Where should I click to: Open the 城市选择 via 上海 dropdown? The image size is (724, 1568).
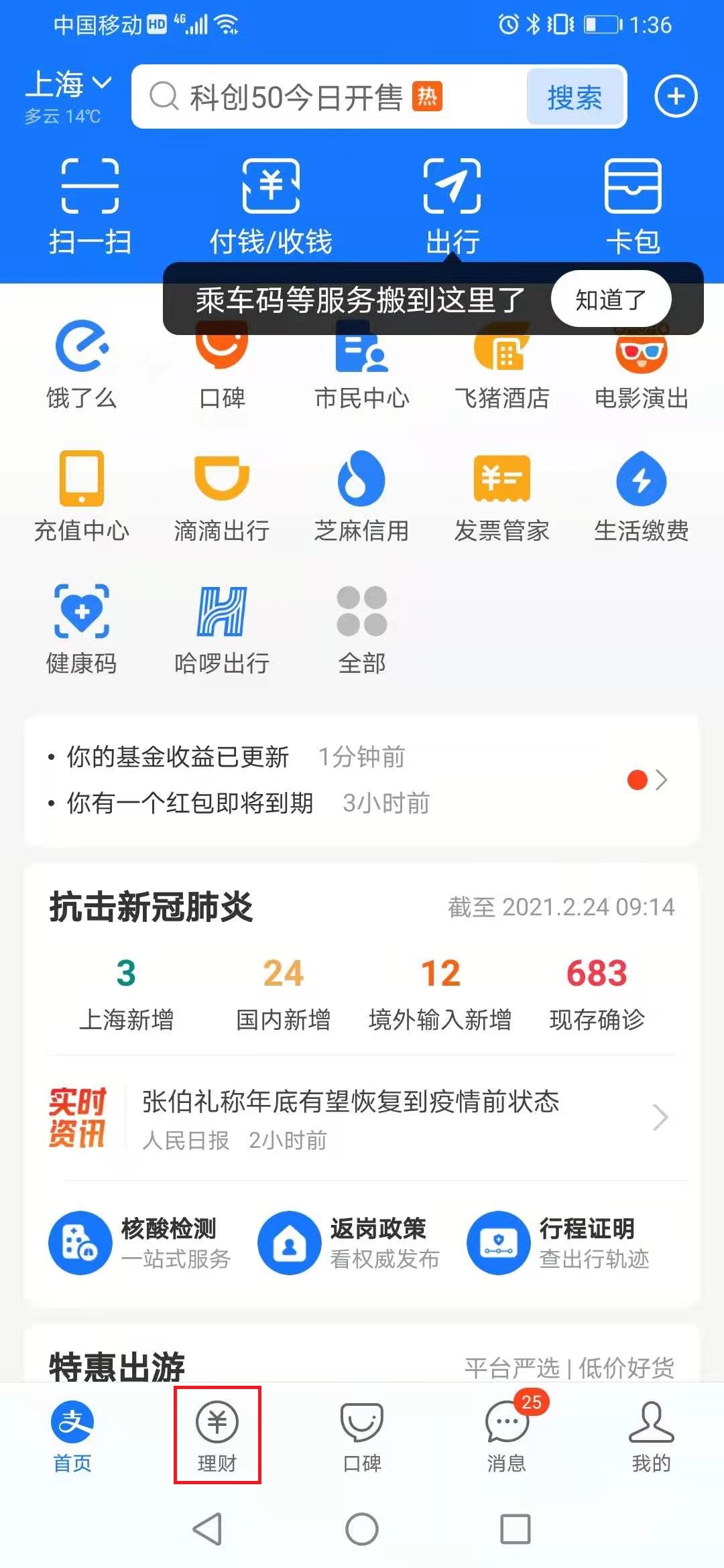pyautogui.click(x=67, y=84)
